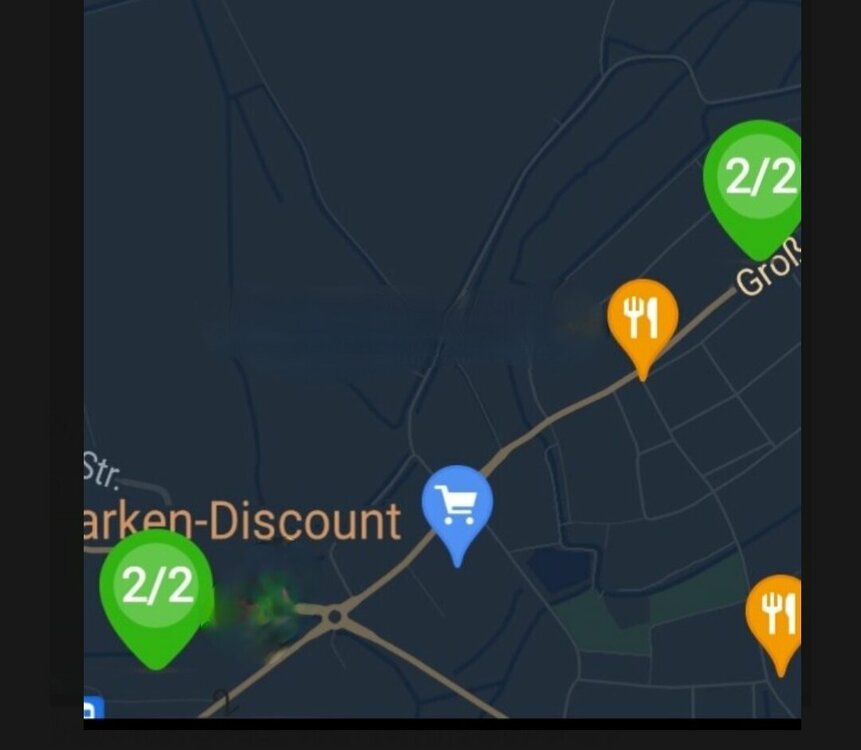Image resolution: width=861 pixels, height=750 pixels.
Task: Select the orange restaurant pin cut off at screen edge
Action: (776, 612)
